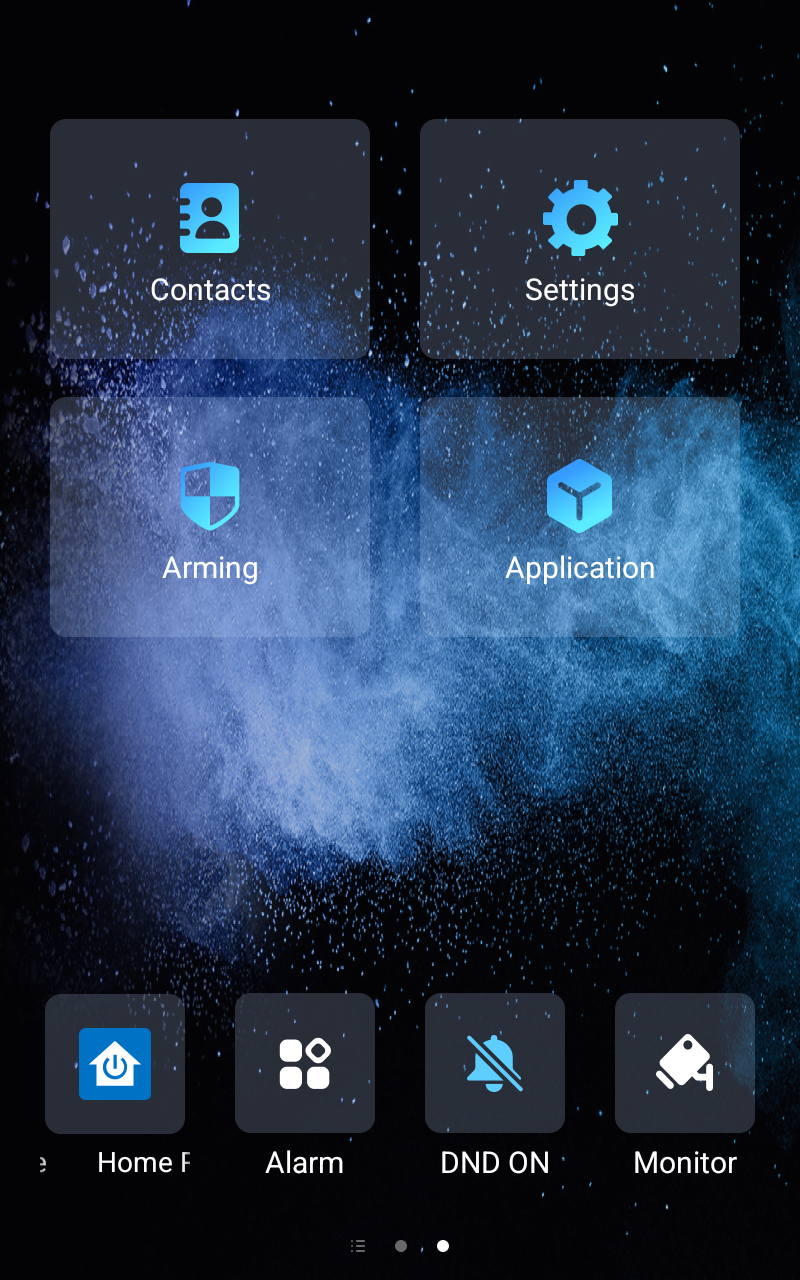Open the list page indicator icon
The image size is (800, 1280).
(358, 1246)
